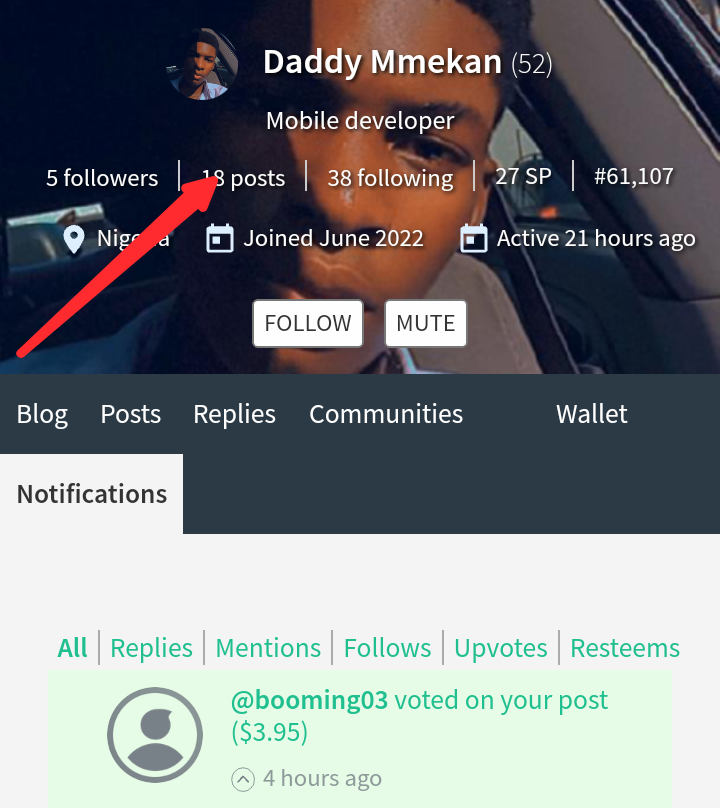
Task: Filter notifications by Replies
Action: coord(151,648)
